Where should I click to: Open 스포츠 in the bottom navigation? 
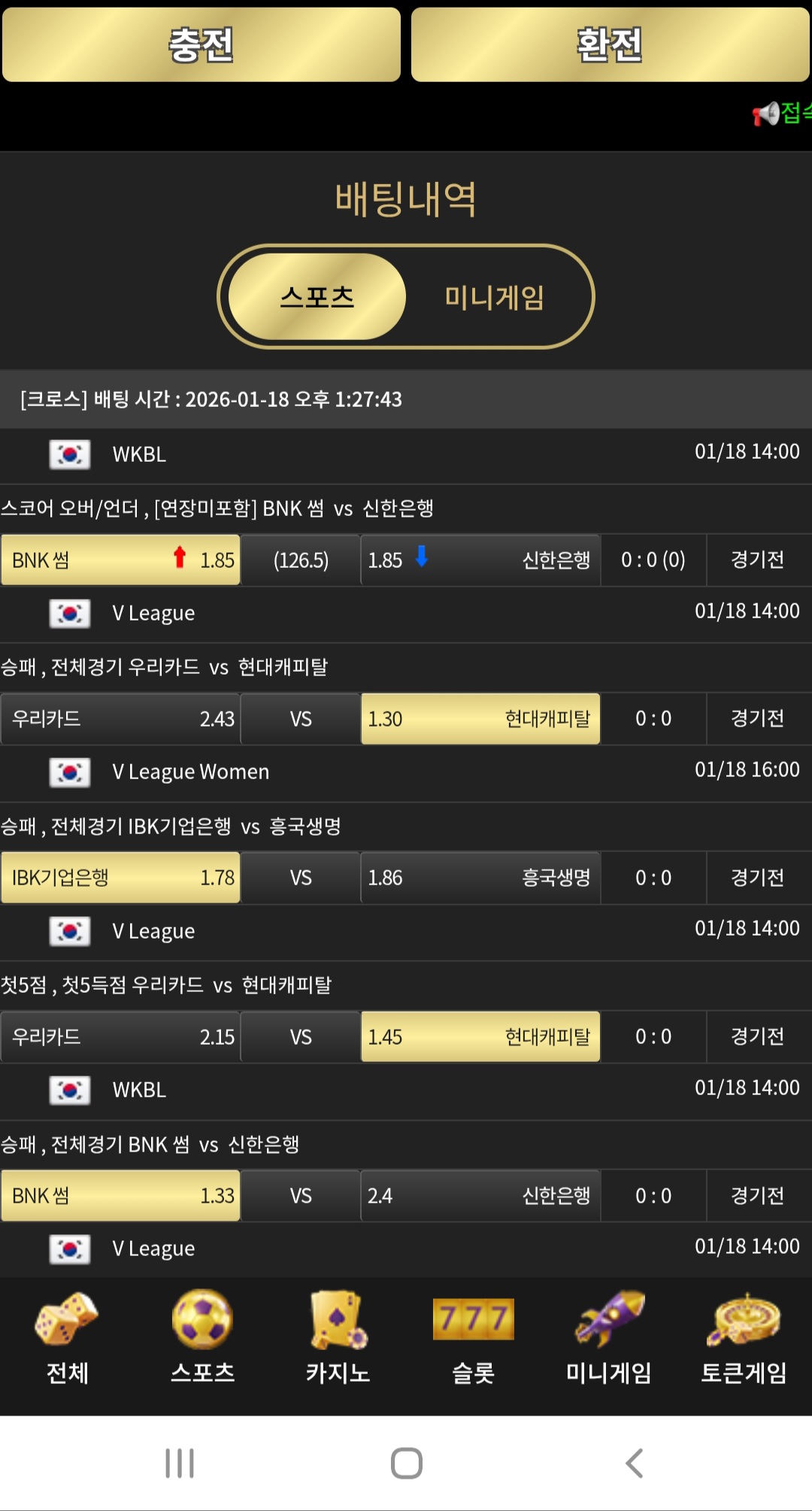click(202, 1339)
